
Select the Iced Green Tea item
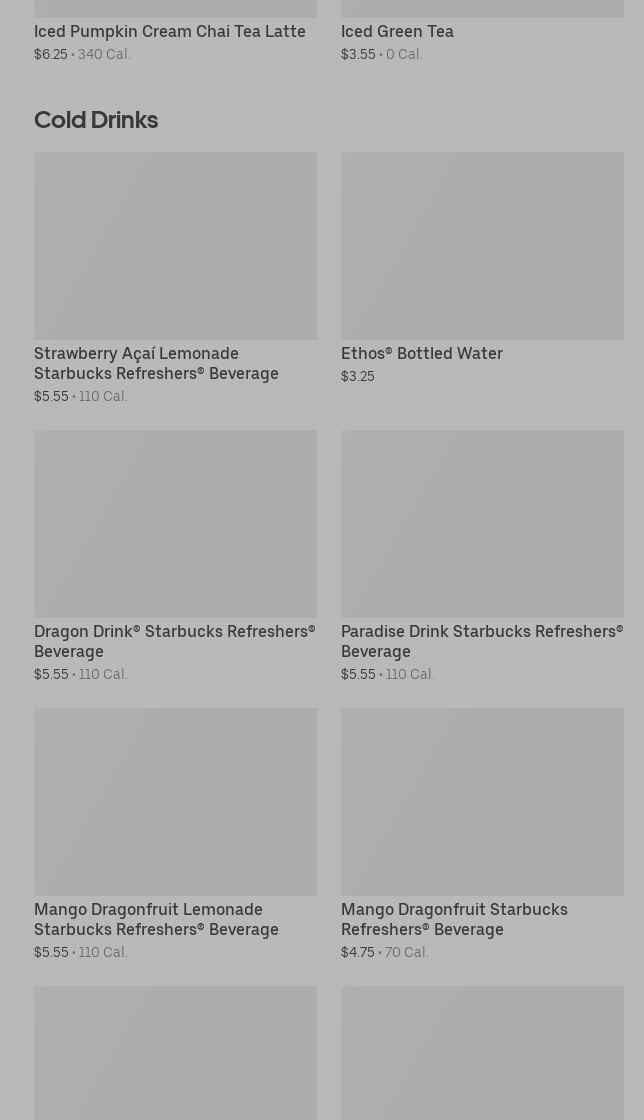397,31
